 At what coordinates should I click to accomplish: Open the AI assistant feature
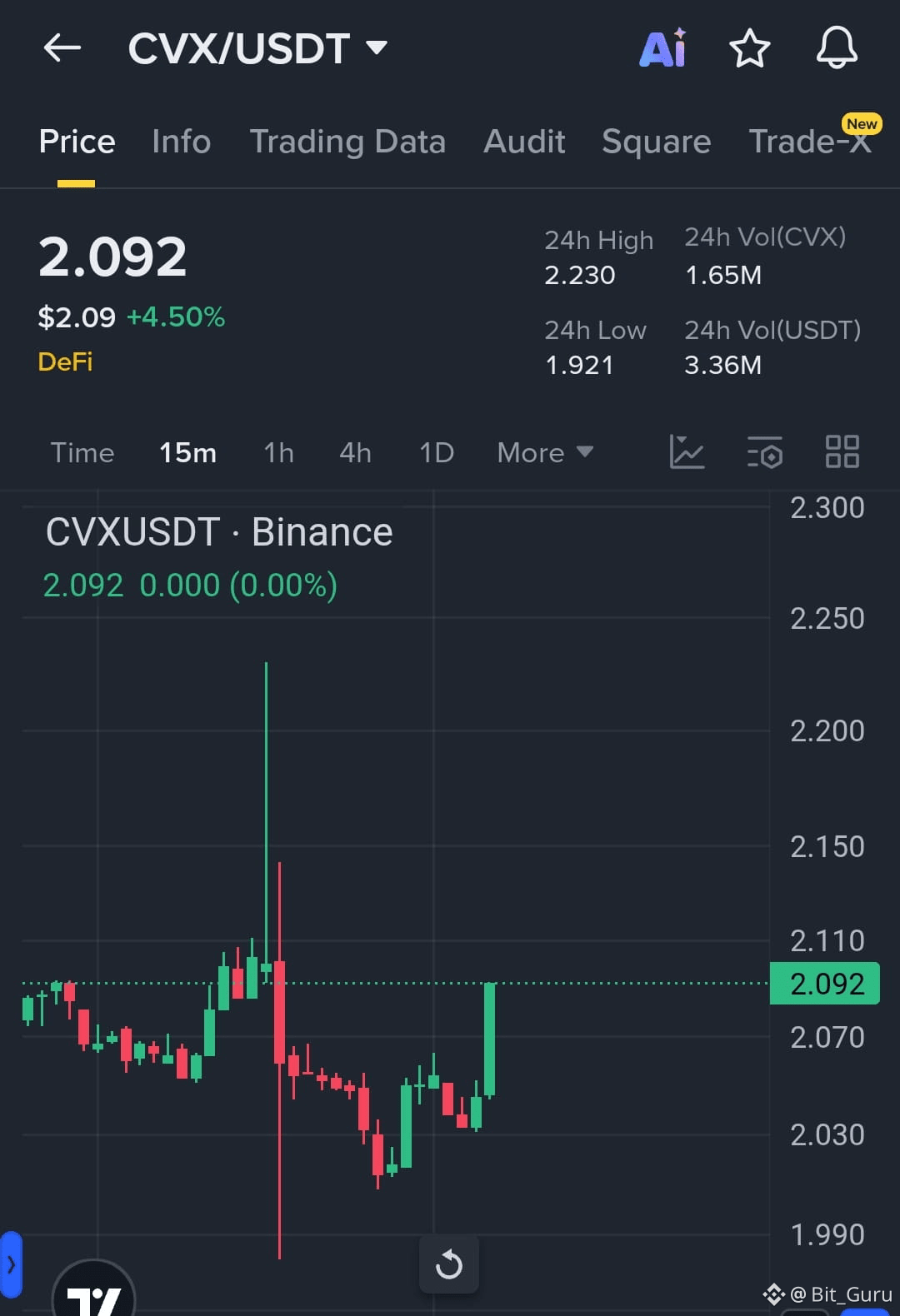(662, 48)
